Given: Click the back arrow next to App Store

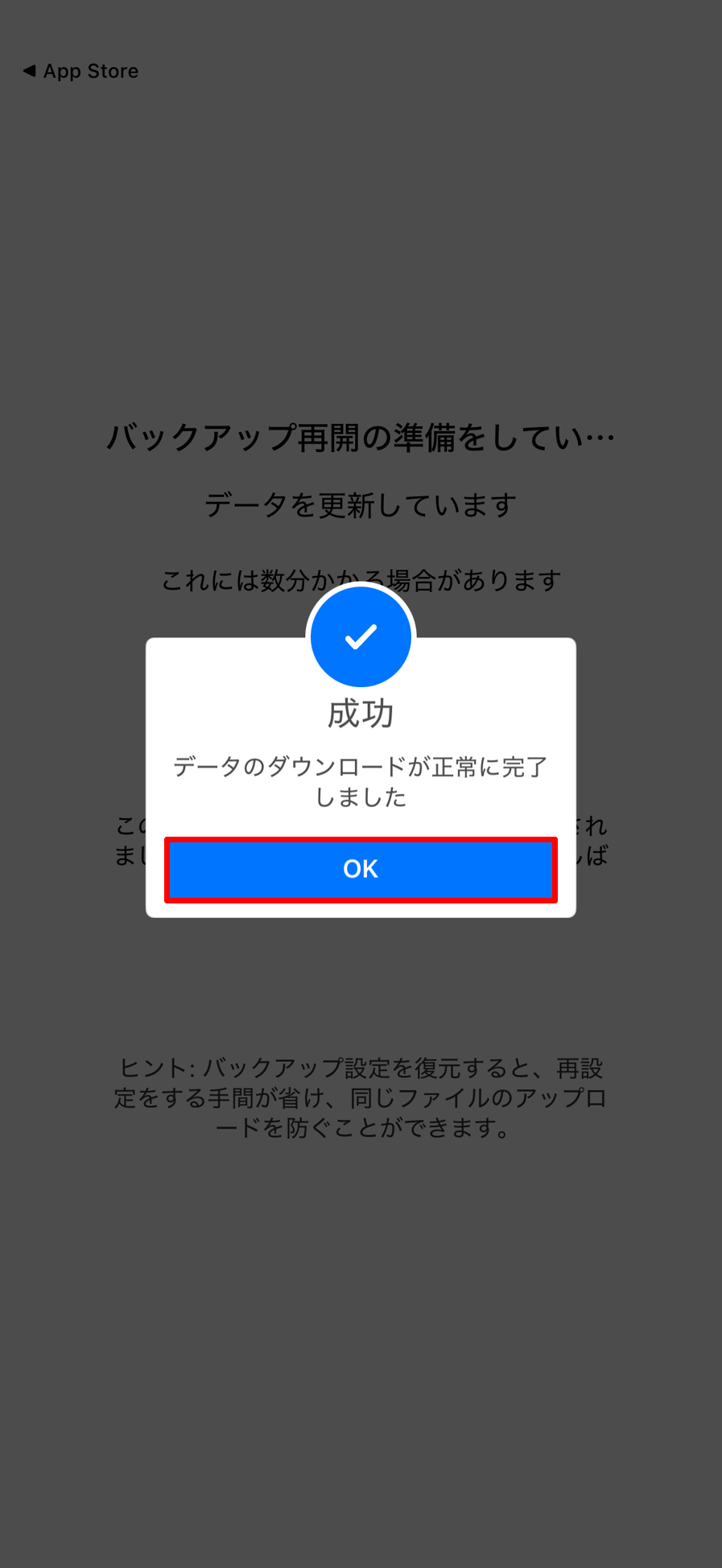Looking at the screenshot, I should click(28, 71).
